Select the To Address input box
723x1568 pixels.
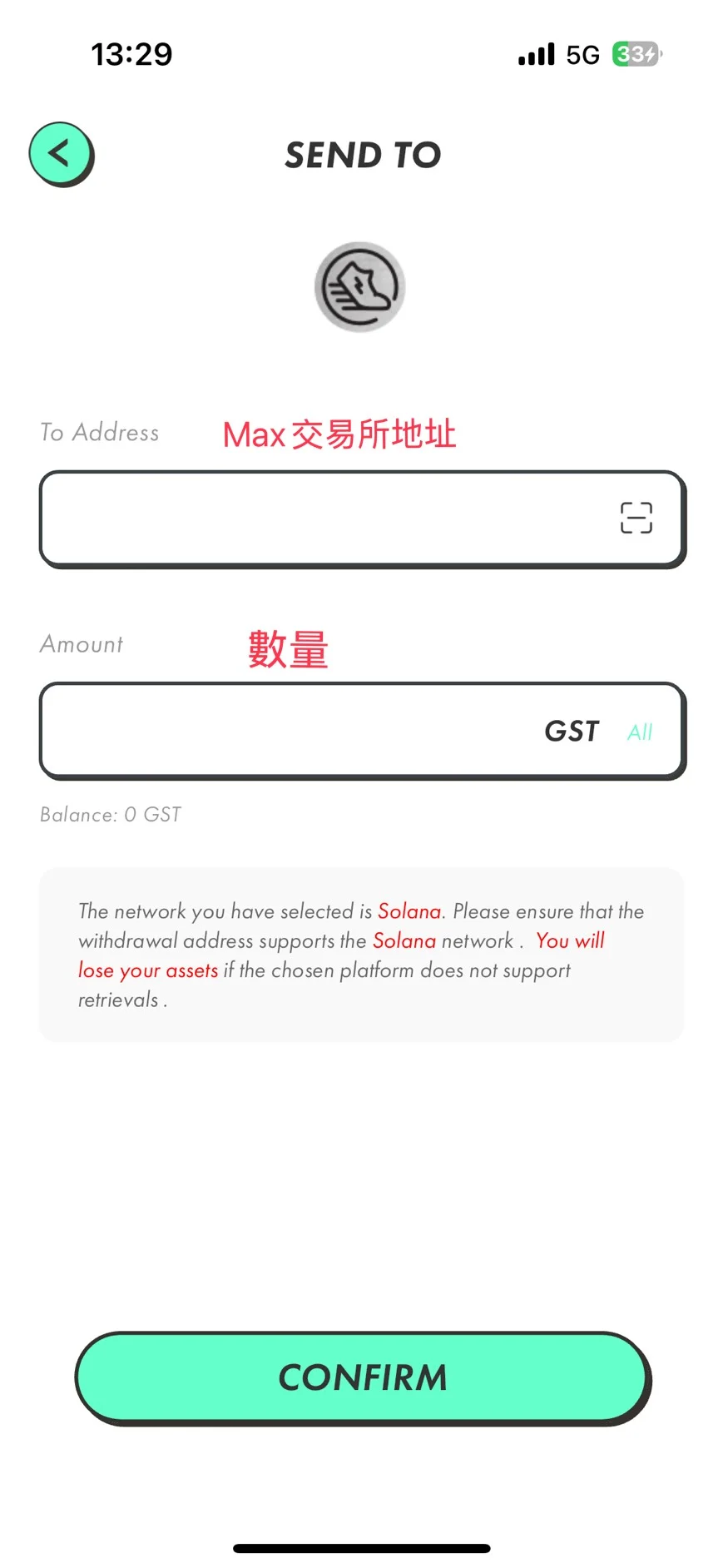[333, 518]
